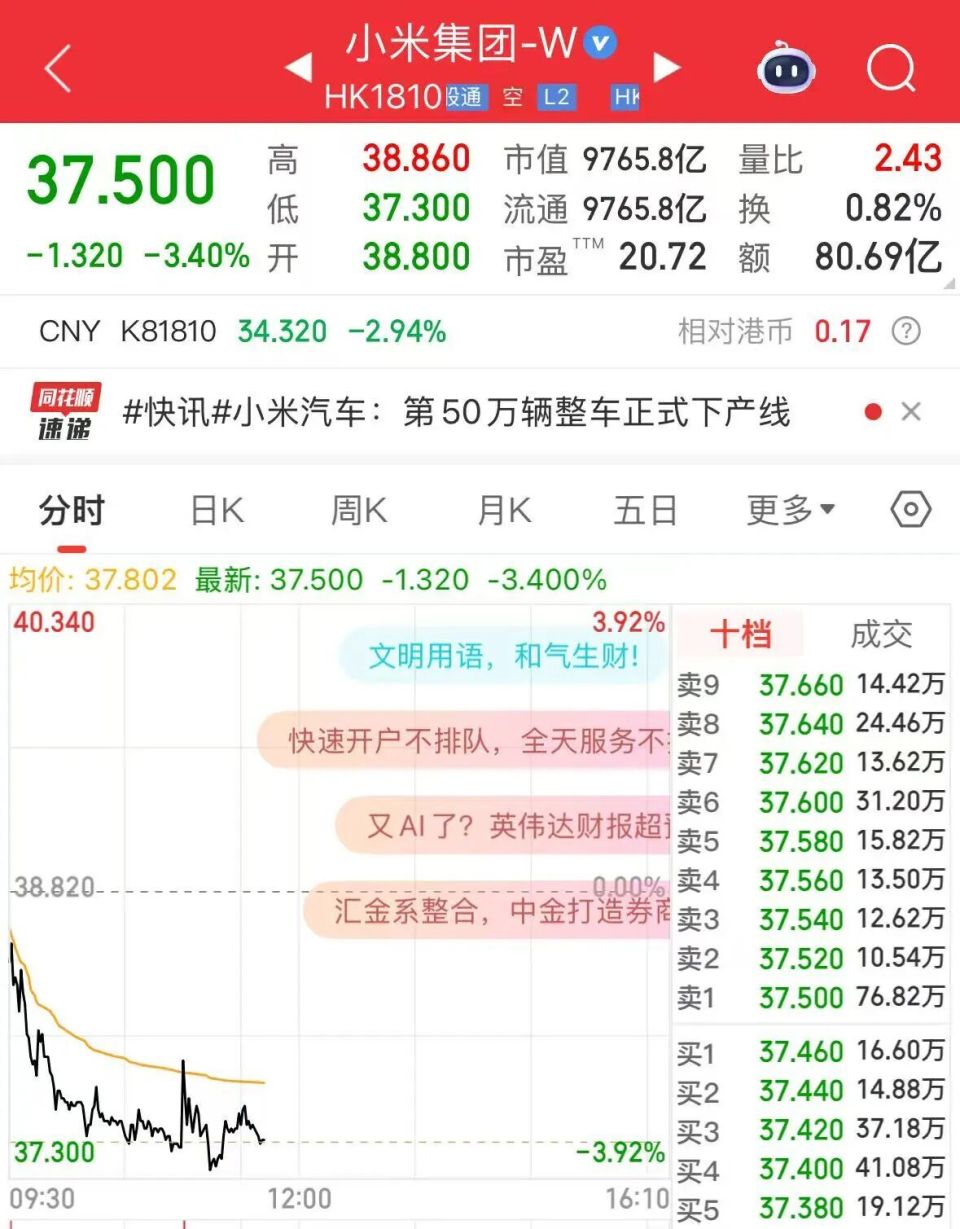Open the 月K chart view
This screenshot has height=1229, width=960.
502,509
